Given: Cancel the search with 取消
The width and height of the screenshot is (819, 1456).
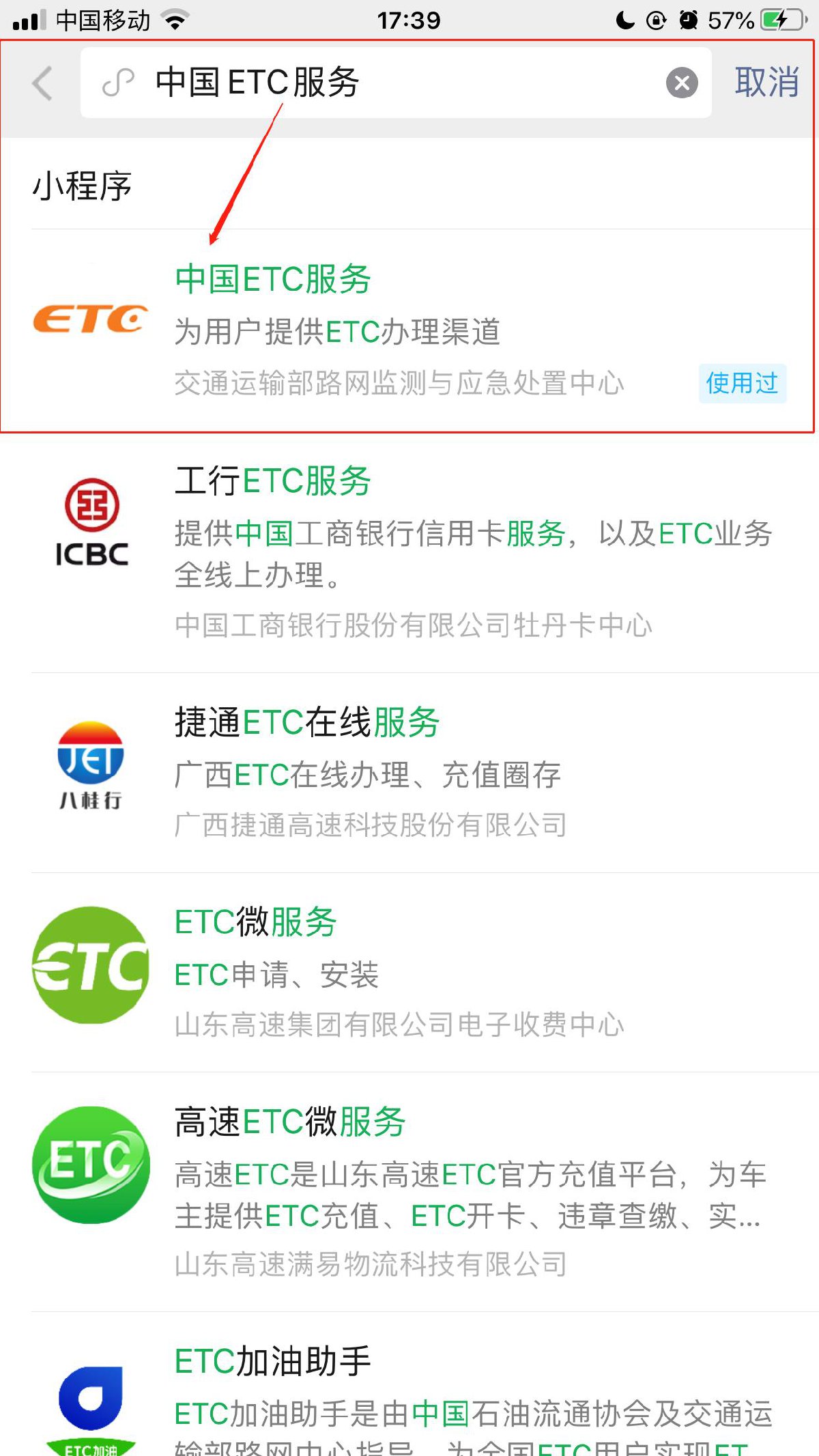Looking at the screenshot, I should click(x=766, y=83).
